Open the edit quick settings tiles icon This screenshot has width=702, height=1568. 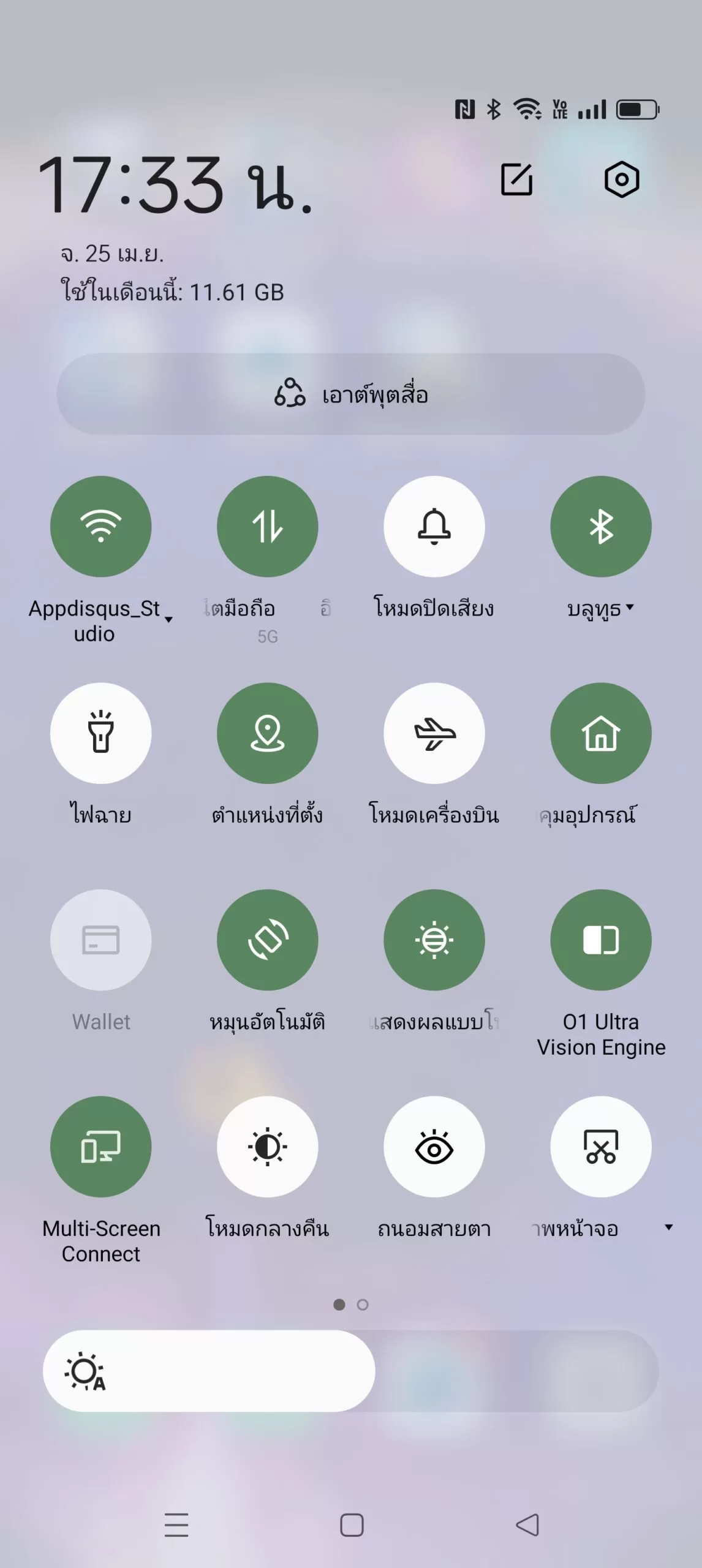click(x=516, y=179)
